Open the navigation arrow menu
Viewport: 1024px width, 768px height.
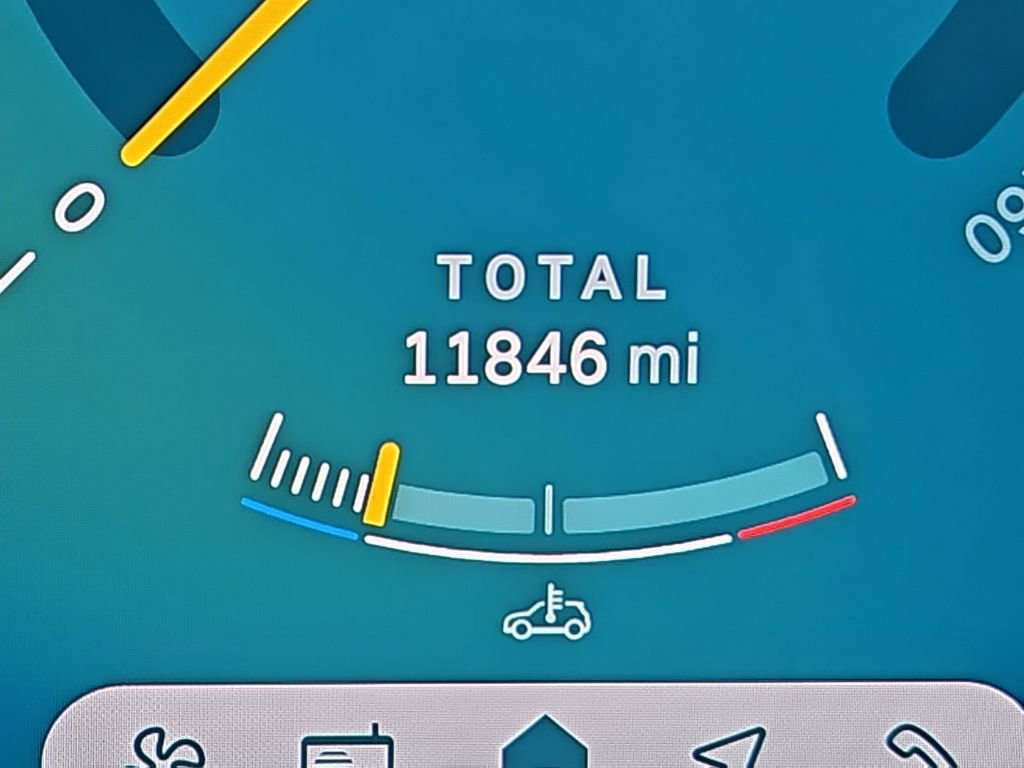(729, 750)
